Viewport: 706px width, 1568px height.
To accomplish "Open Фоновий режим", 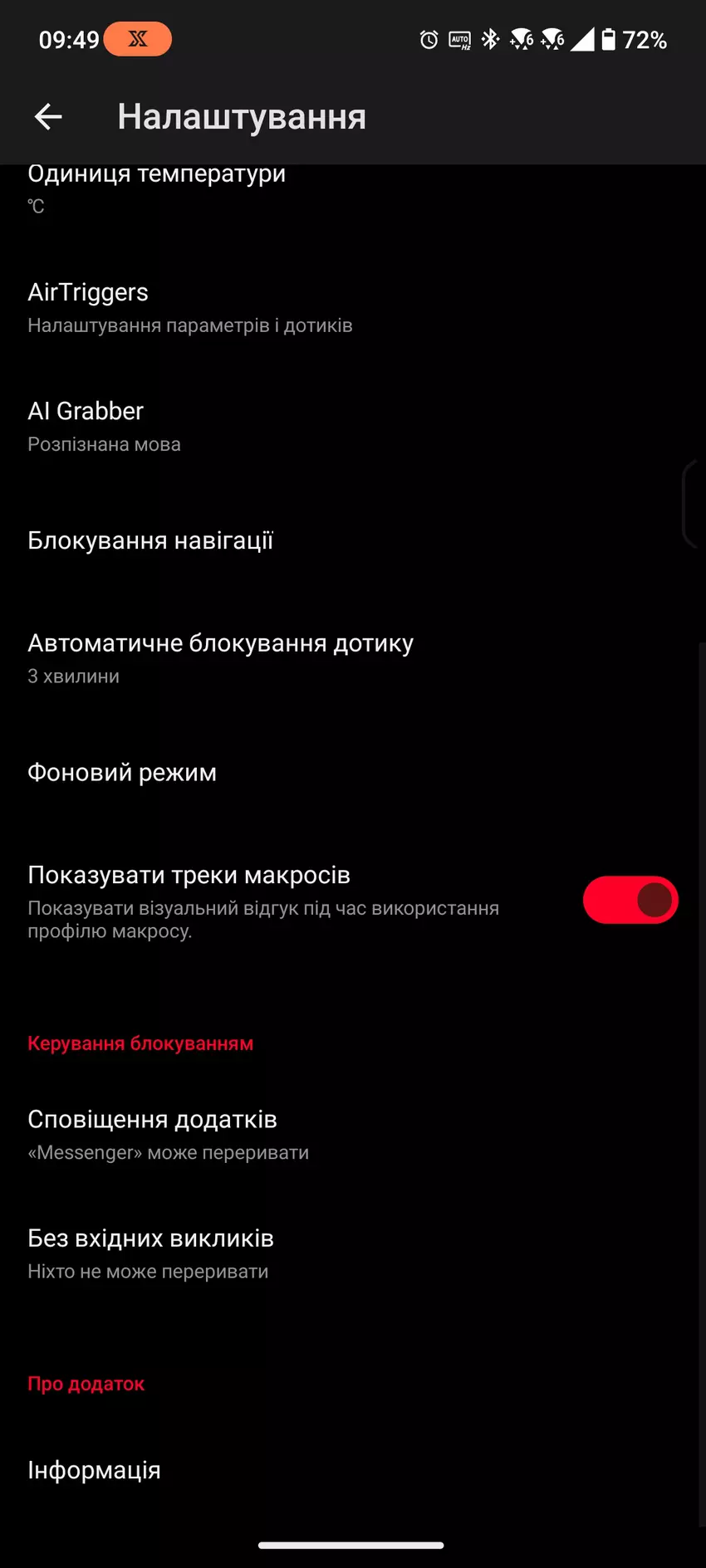I will pyautogui.click(x=123, y=772).
